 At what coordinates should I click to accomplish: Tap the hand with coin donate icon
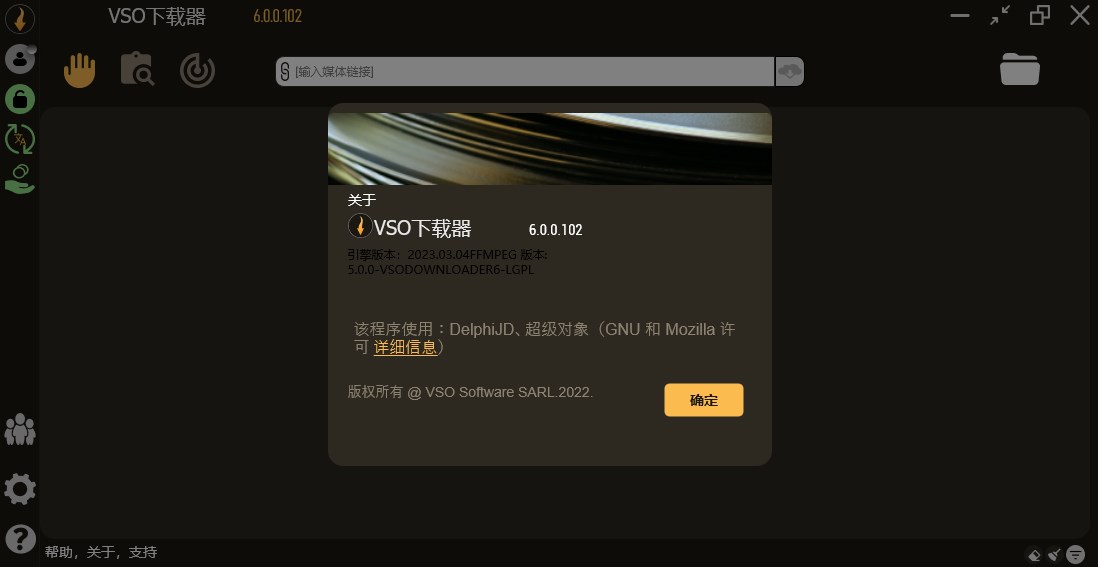(x=19, y=178)
